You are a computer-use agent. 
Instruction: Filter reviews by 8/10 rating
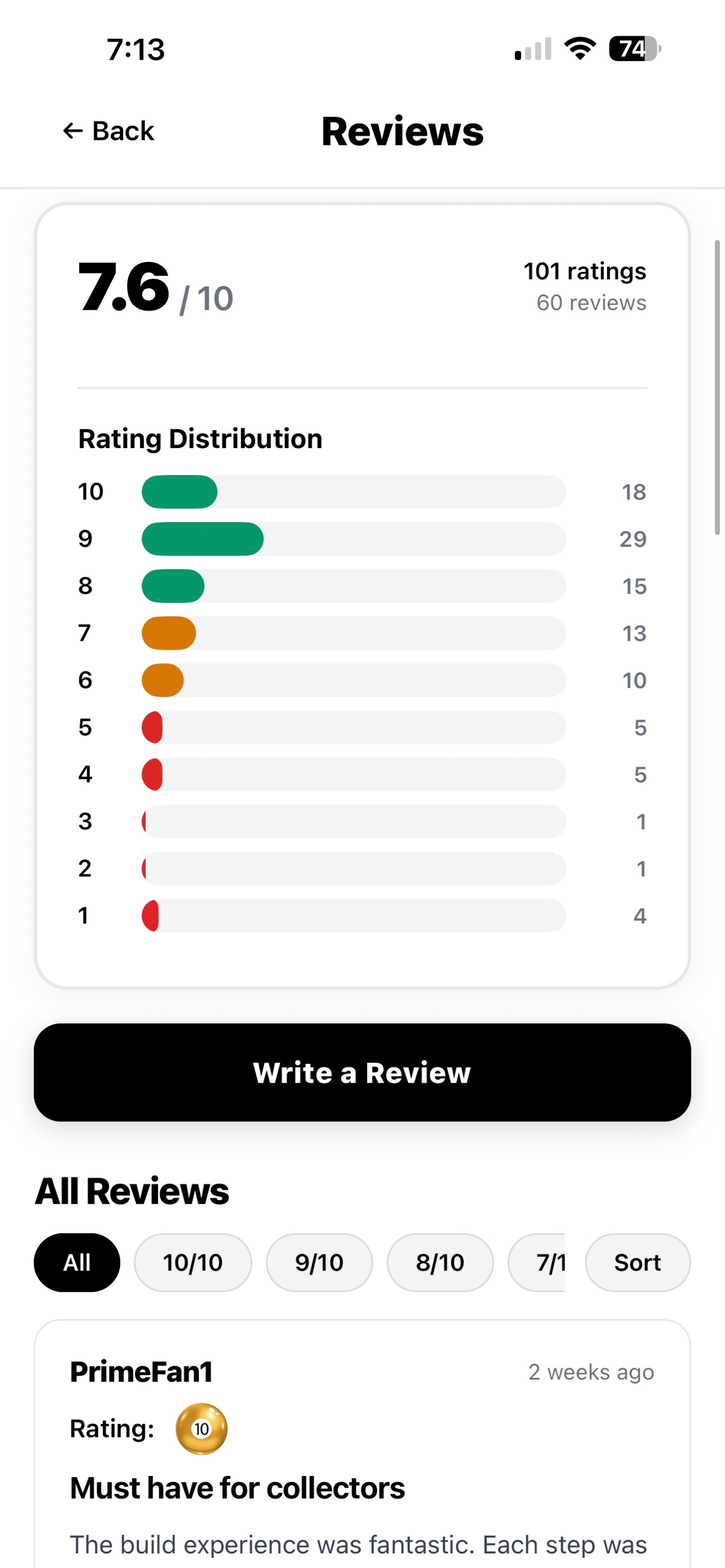coord(439,1263)
